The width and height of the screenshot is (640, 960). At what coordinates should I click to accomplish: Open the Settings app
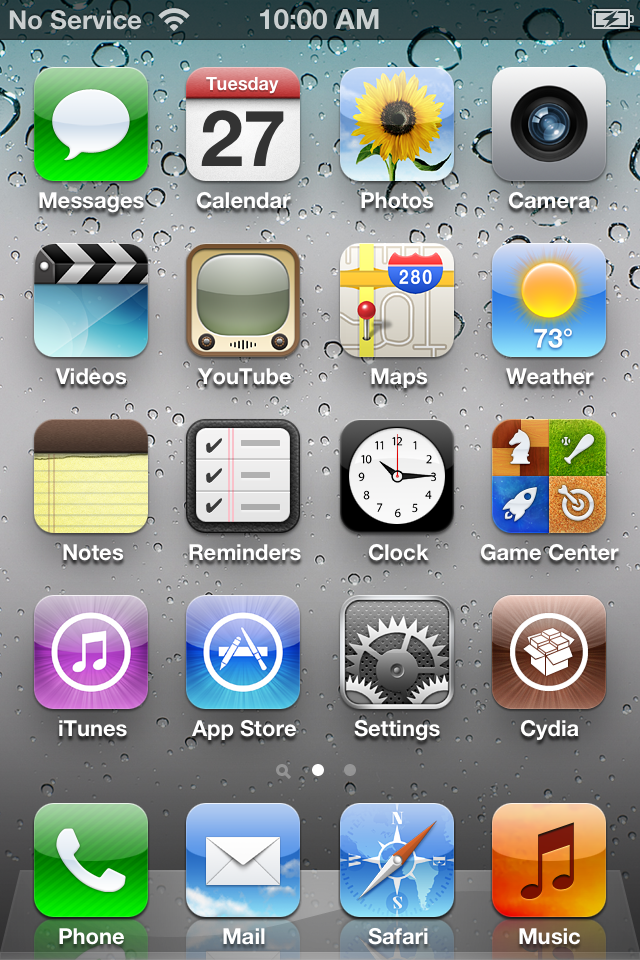(x=396, y=653)
